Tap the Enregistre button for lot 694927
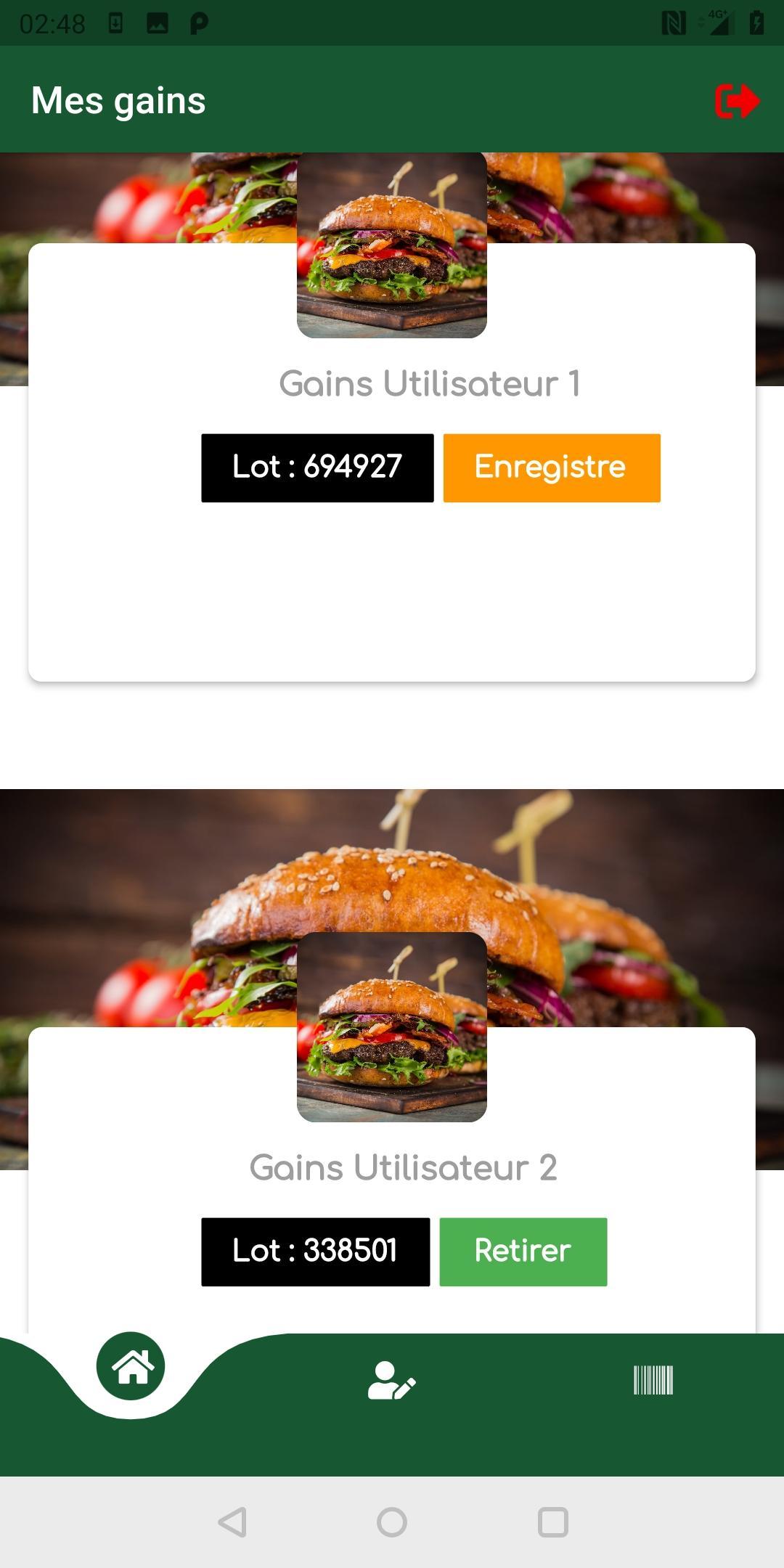 click(552, 467)
